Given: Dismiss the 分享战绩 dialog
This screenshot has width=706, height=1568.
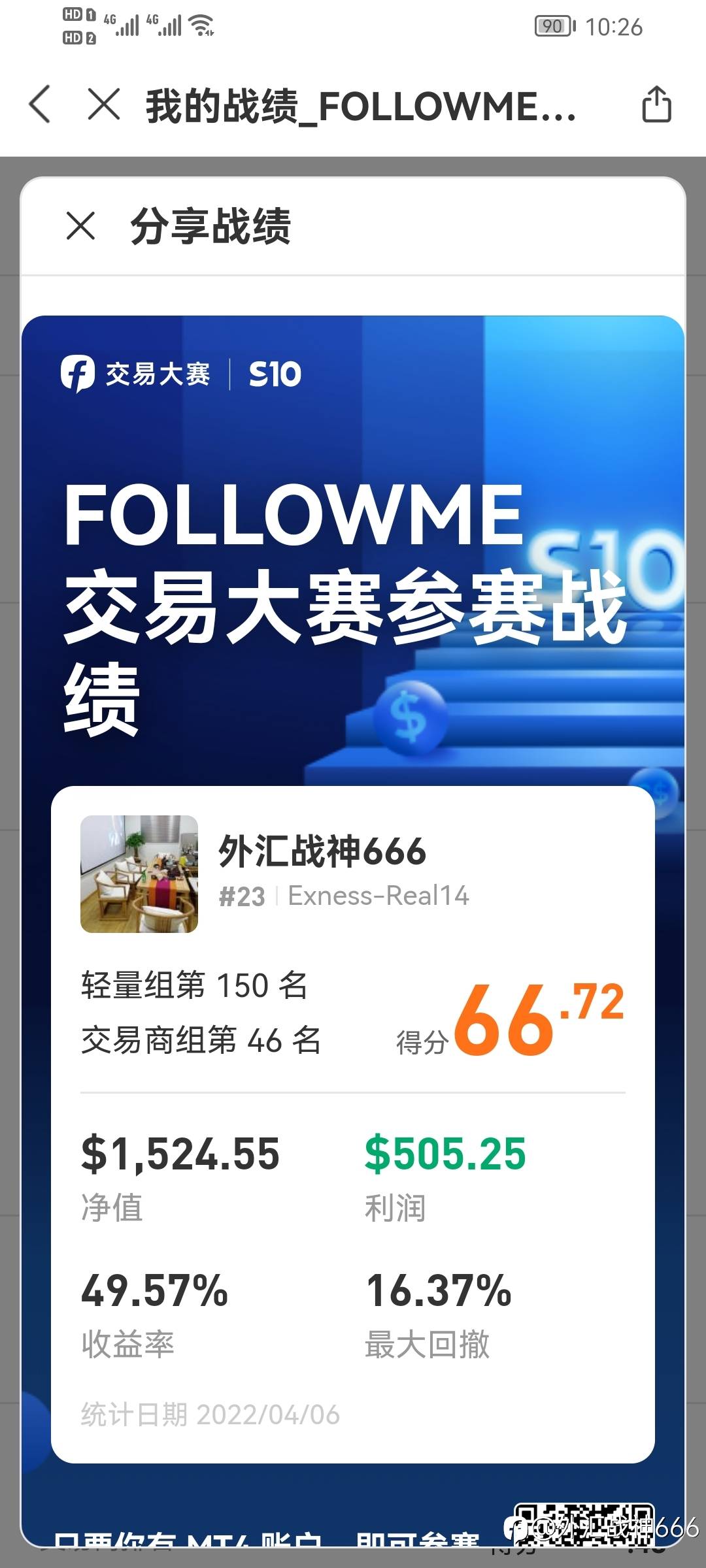Looking at the screenshot, I should tap(81, 226).
